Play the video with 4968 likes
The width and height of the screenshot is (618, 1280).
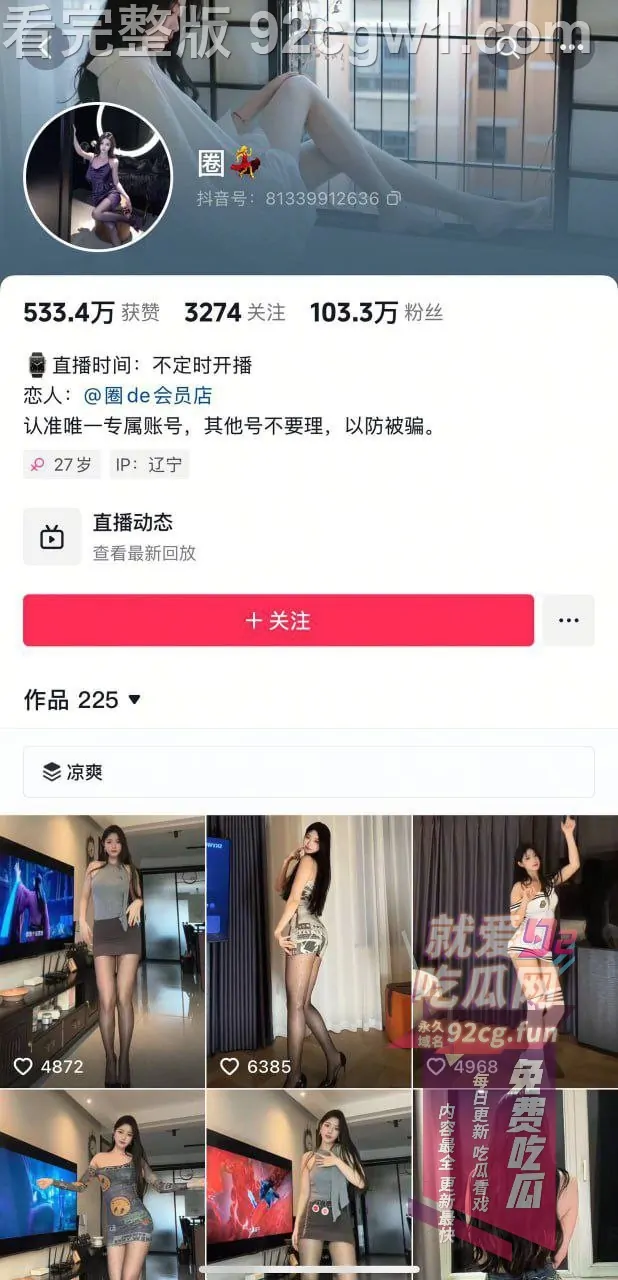point(514,950)
